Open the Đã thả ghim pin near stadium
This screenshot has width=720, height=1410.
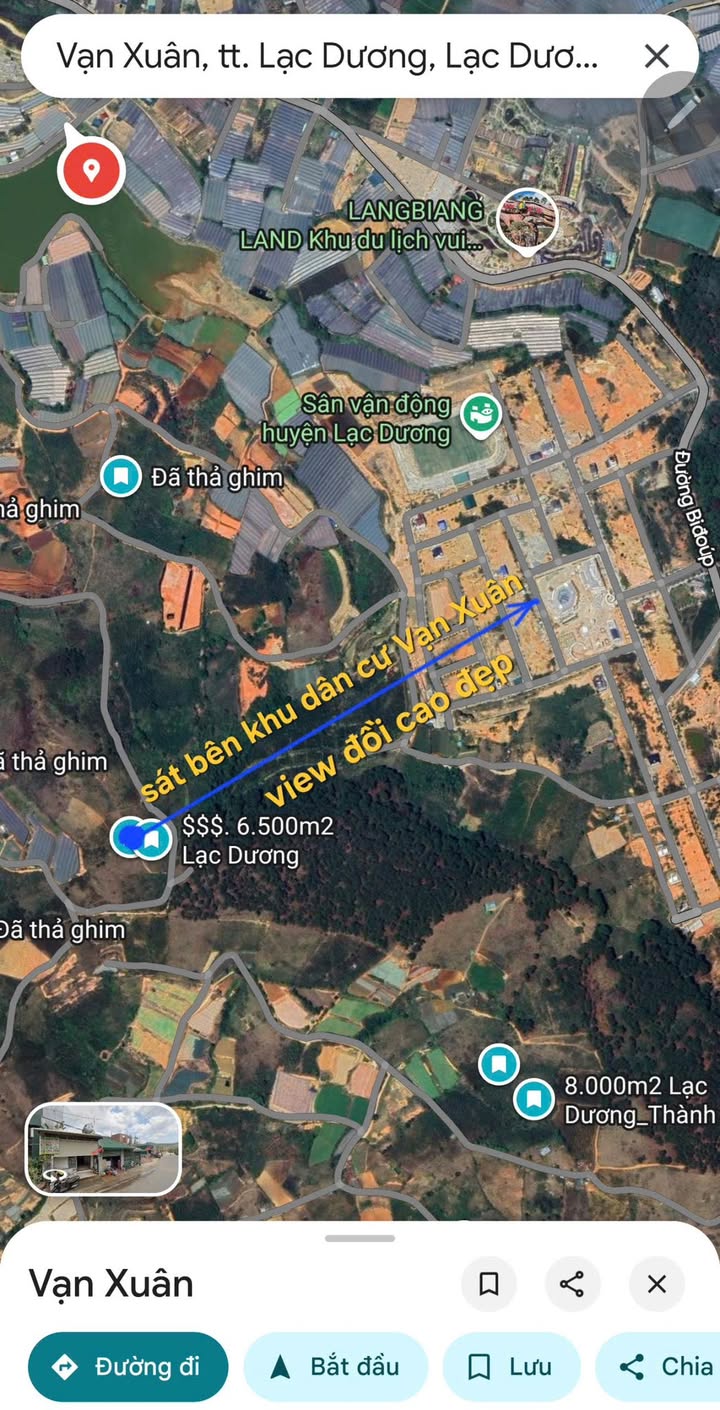tap(122, 476)
